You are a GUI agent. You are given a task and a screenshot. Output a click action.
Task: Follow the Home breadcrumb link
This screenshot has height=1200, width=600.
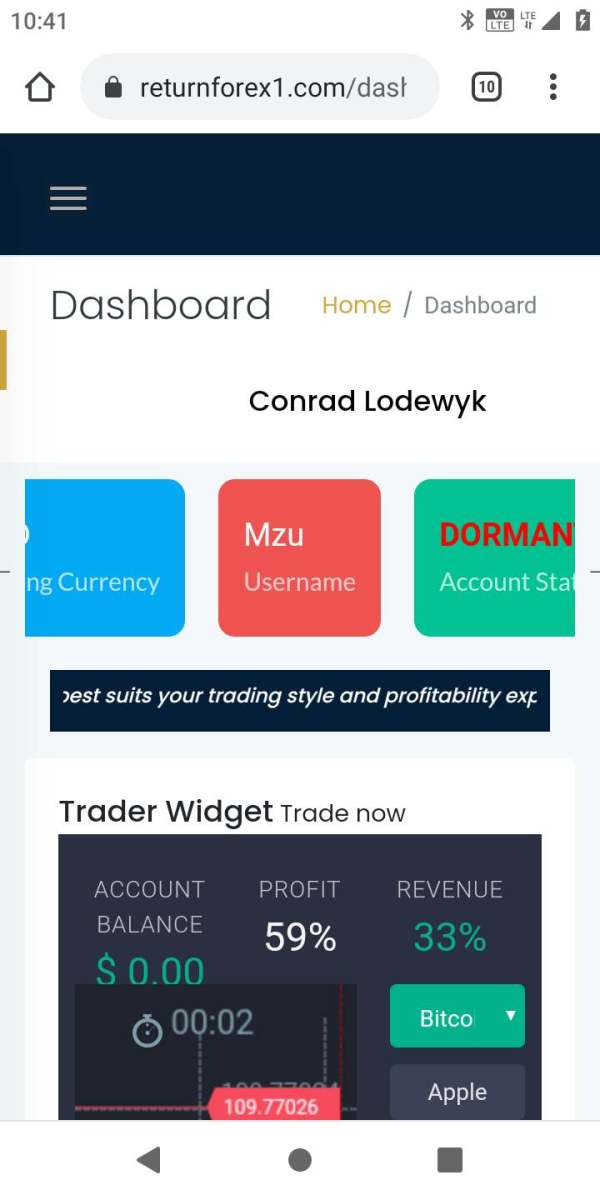click(356, 305)
